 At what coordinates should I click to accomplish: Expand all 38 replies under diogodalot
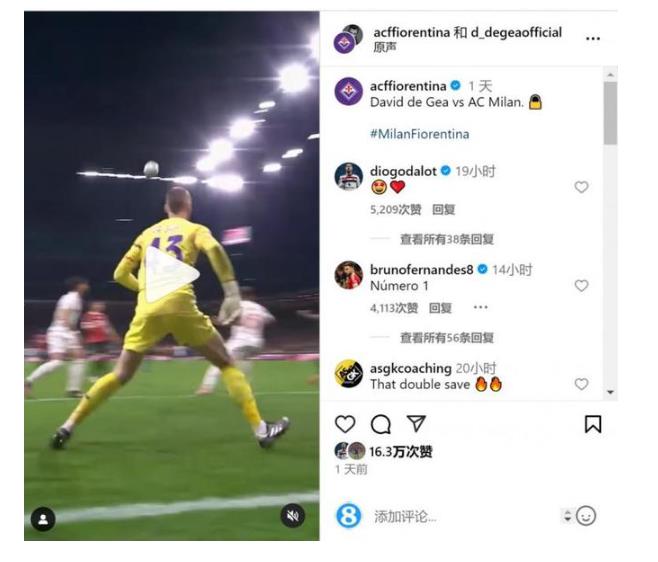(x=446, y=240)
